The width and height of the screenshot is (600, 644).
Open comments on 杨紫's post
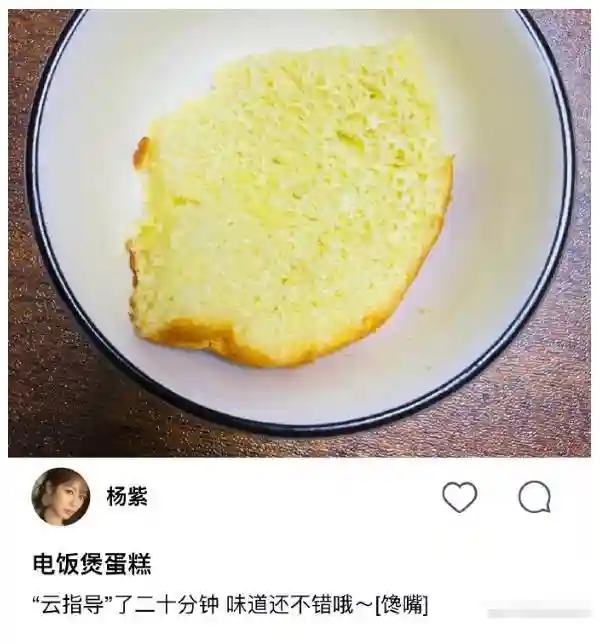click(x=535, y=497)
